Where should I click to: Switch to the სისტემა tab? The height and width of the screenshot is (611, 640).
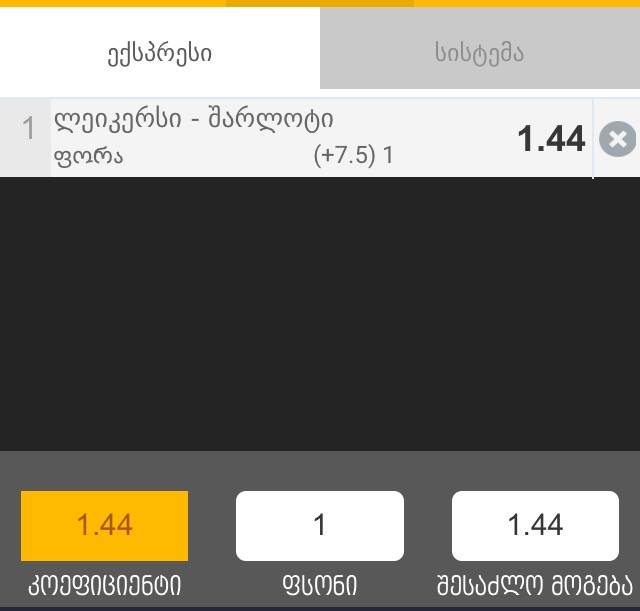(x=479, y=53)
